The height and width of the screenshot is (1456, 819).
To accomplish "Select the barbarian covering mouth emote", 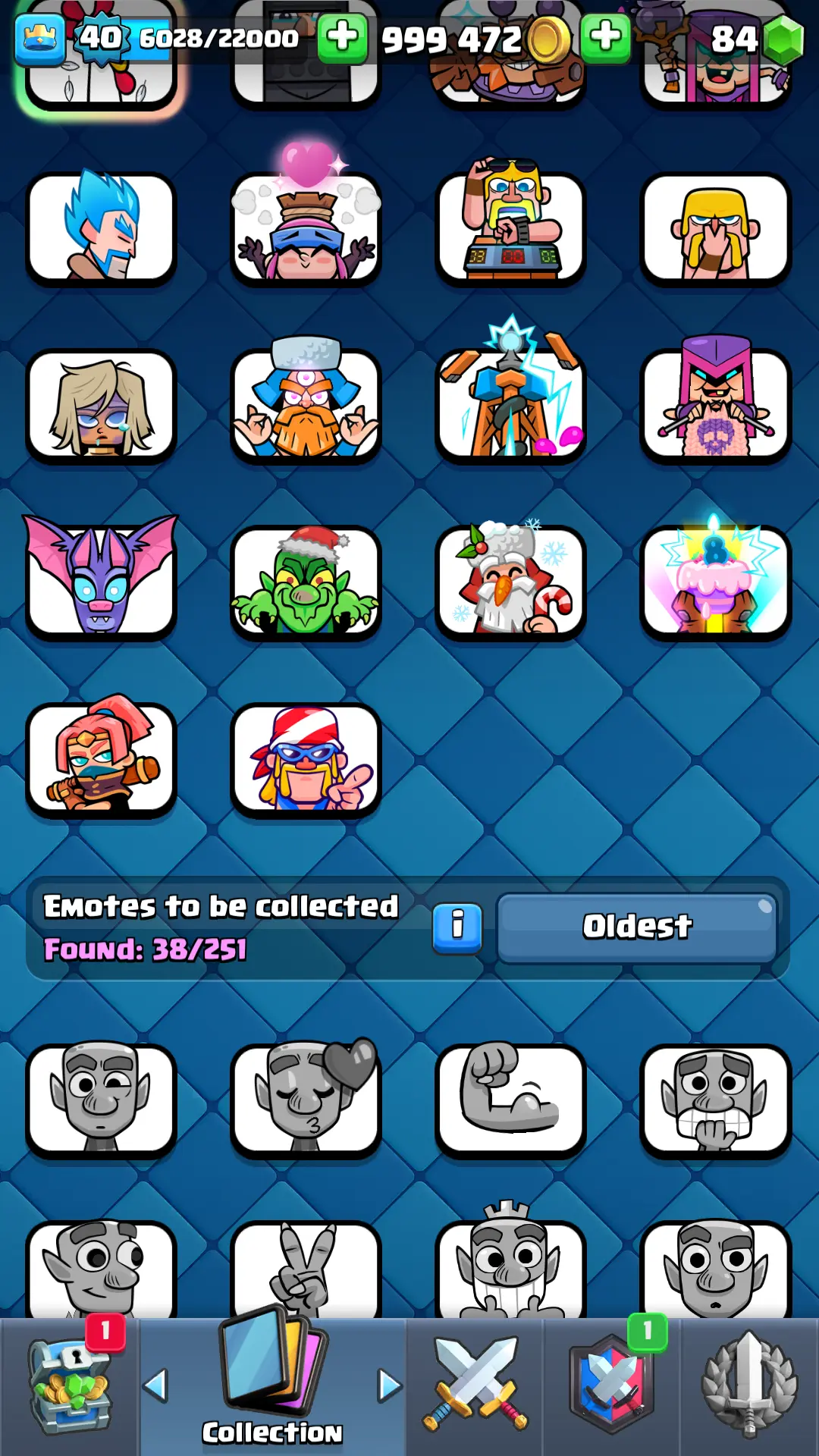I will click(715, 229).
